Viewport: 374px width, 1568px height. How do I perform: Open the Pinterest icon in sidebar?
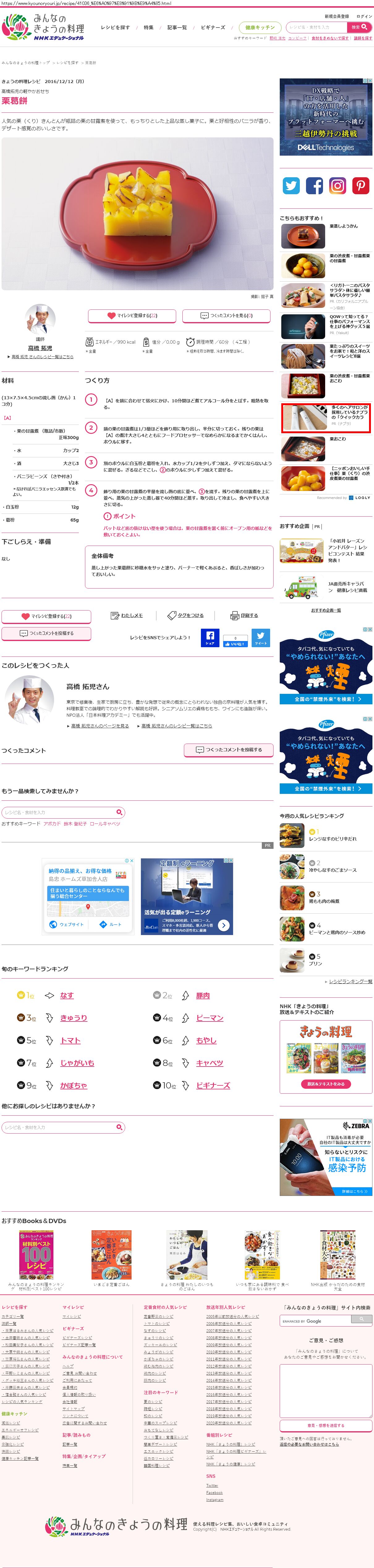361,186
